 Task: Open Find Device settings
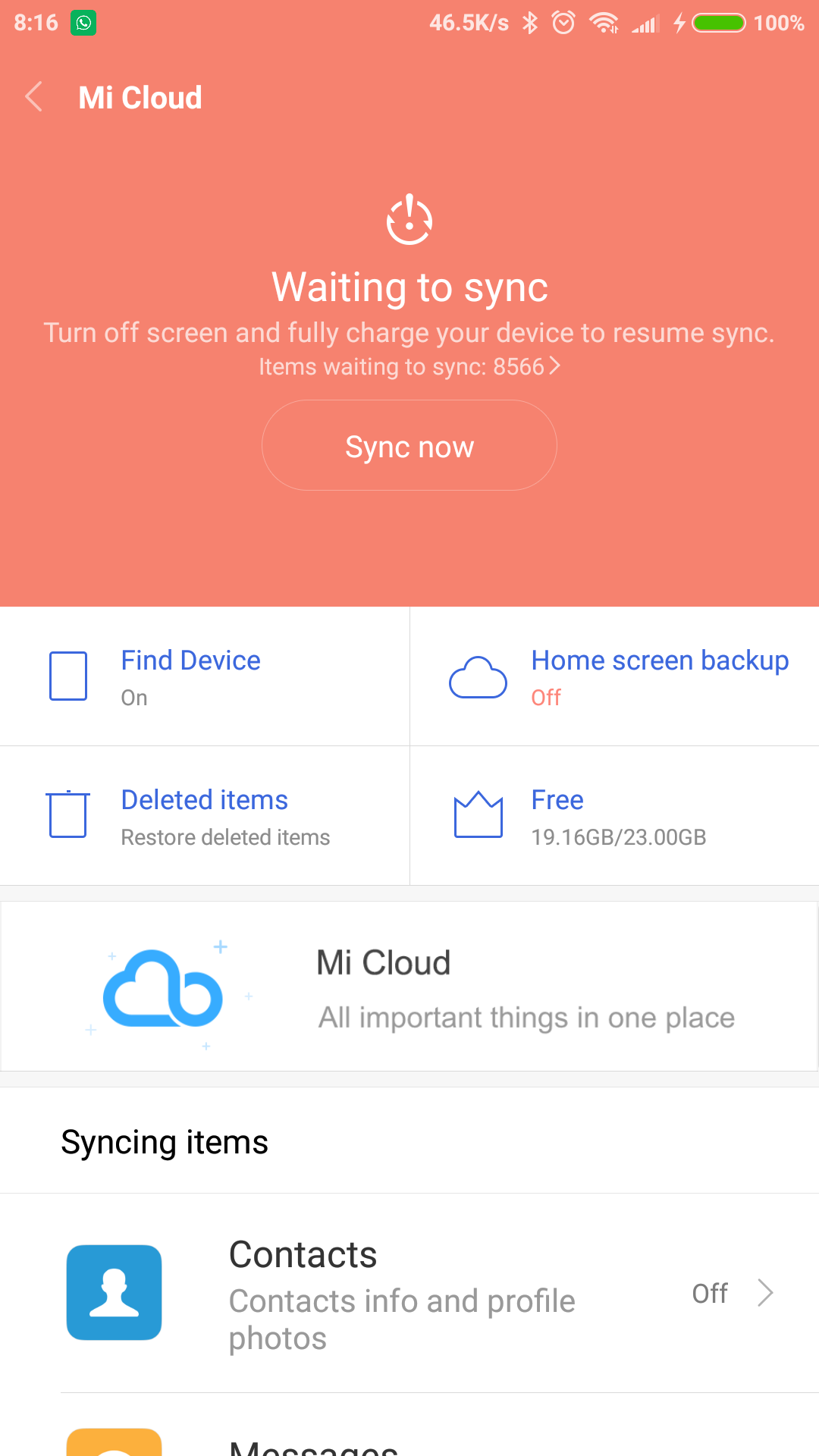[205, 676]
